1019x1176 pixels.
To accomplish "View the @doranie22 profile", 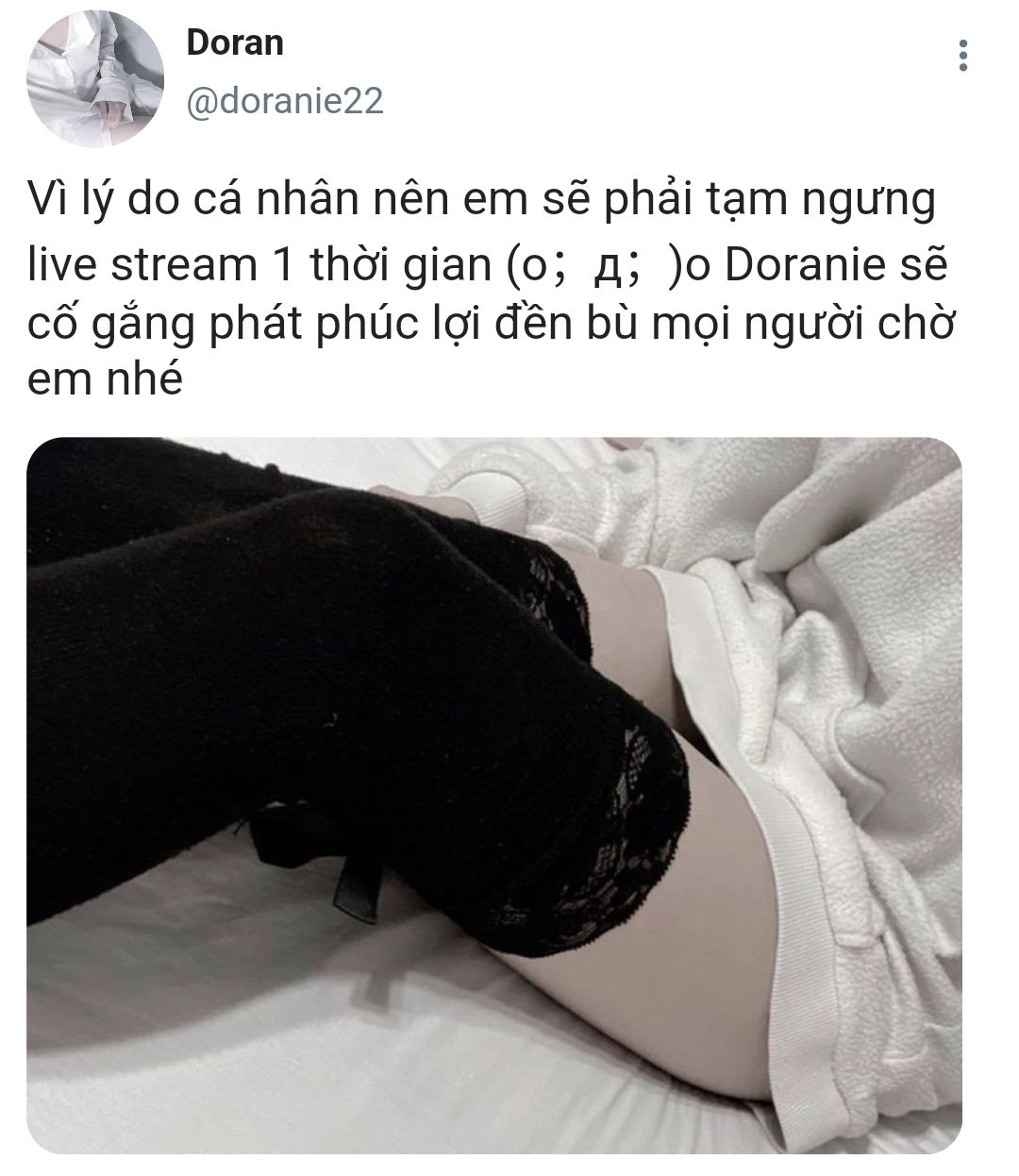I will (x=285, y=101).
